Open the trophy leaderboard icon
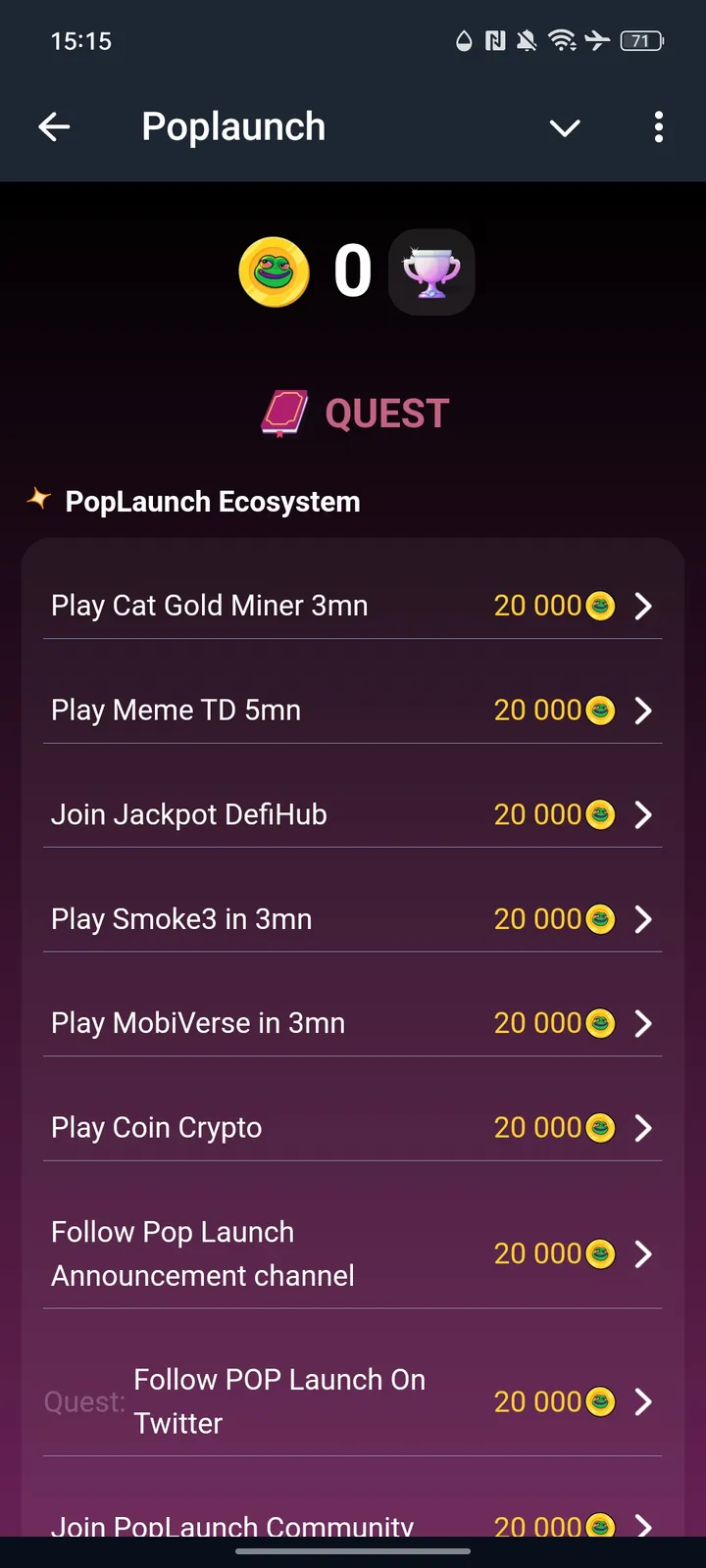 [x=431, y=271]
